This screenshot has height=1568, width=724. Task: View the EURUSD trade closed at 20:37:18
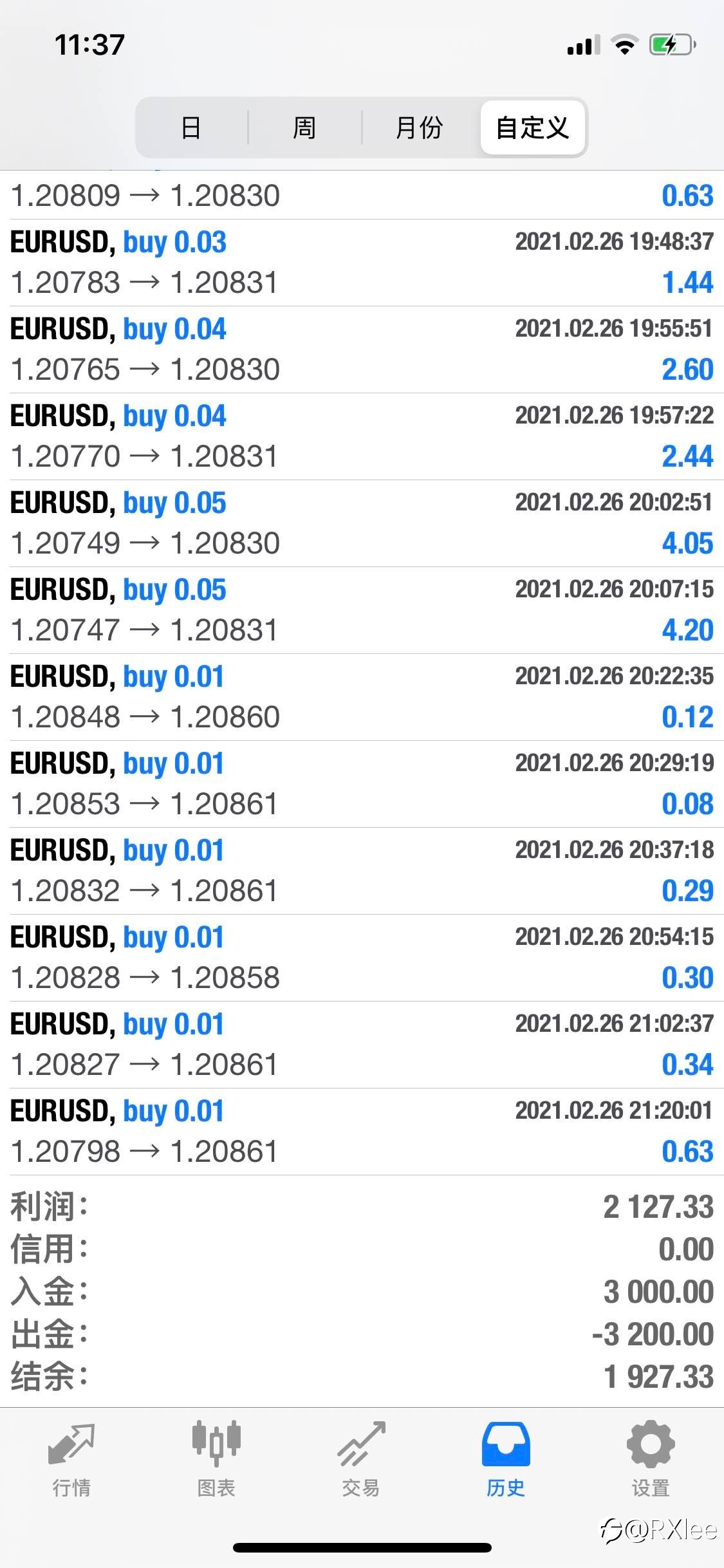(362, 871)
